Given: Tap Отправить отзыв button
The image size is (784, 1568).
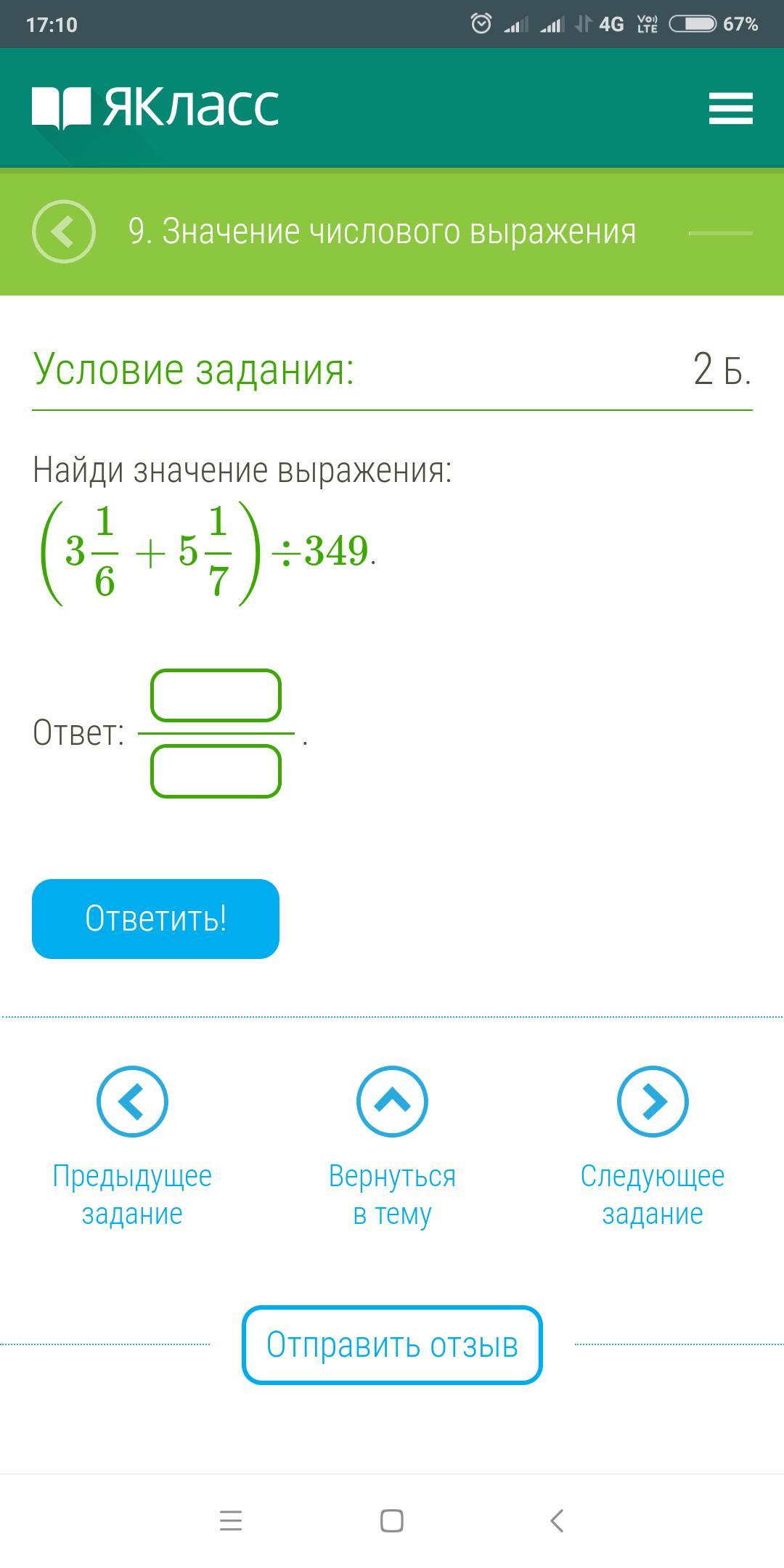Looking at the screenshot, I should point(392,1345).
